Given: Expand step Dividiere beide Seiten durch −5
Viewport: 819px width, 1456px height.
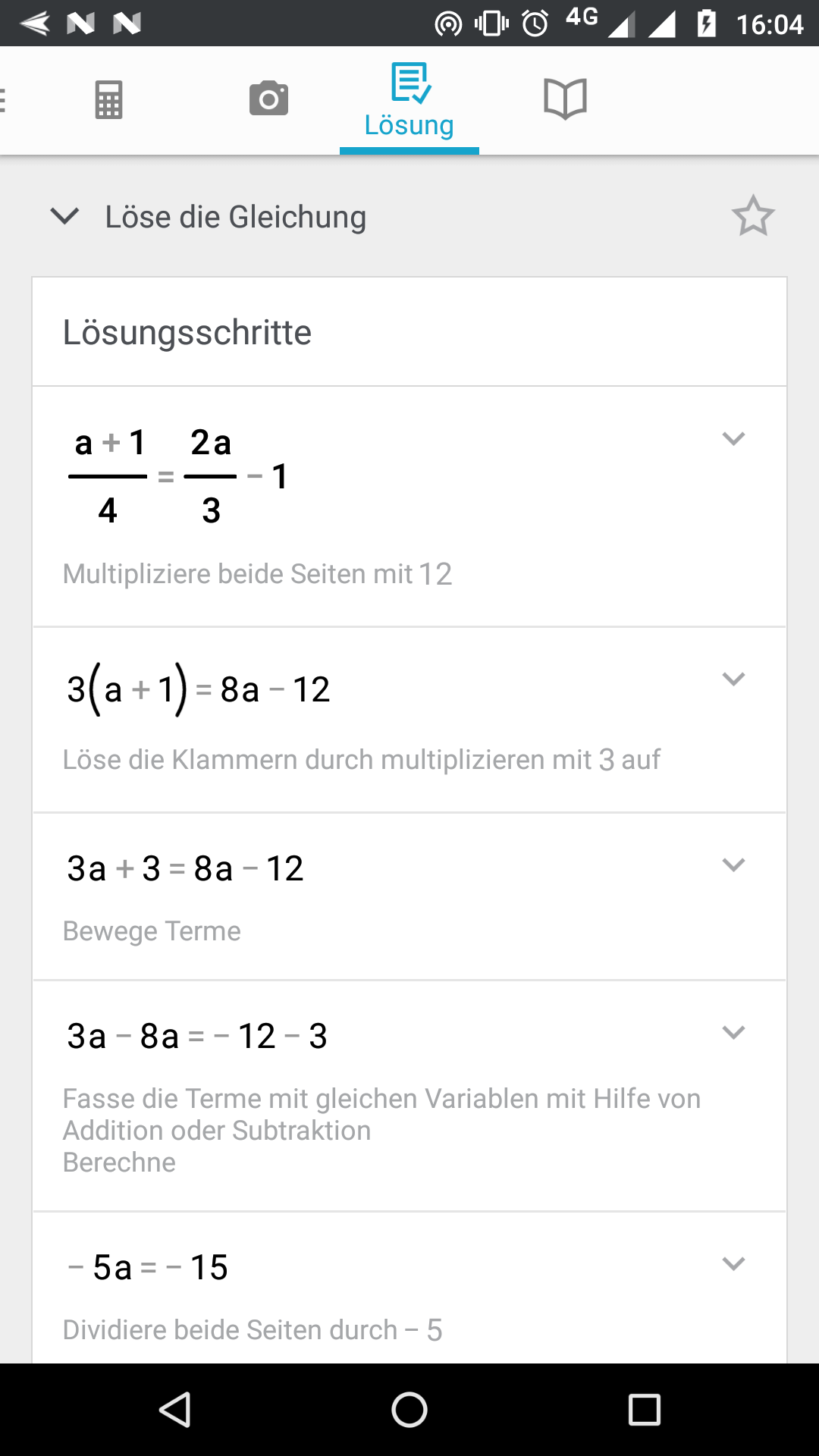Looking at the screenshot, I should click(x=733, y=1263).
